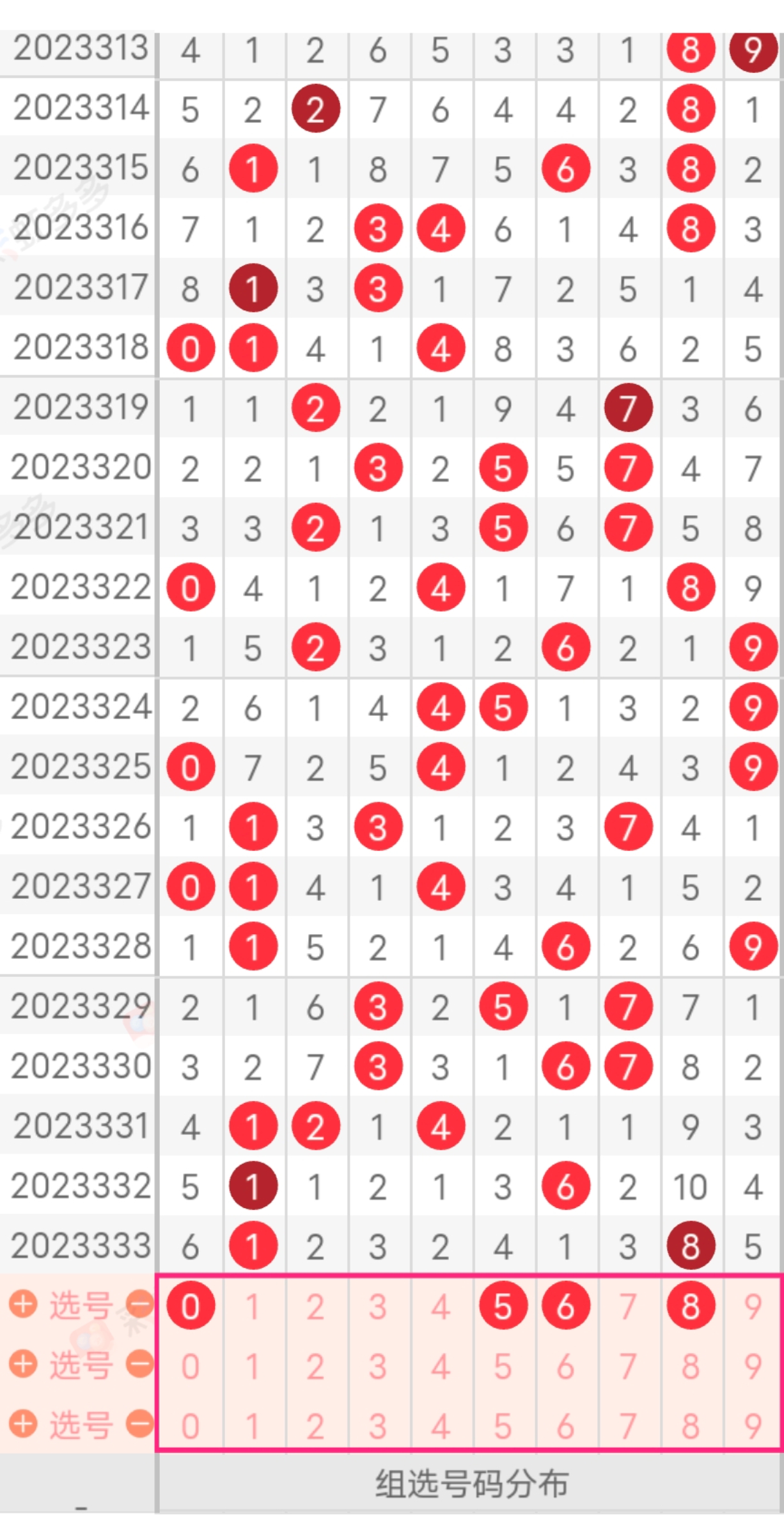Tap the plus icon of the first 选号 row
The width and height of the screenshot is (784, 1517).
(x=23, y=1304)
